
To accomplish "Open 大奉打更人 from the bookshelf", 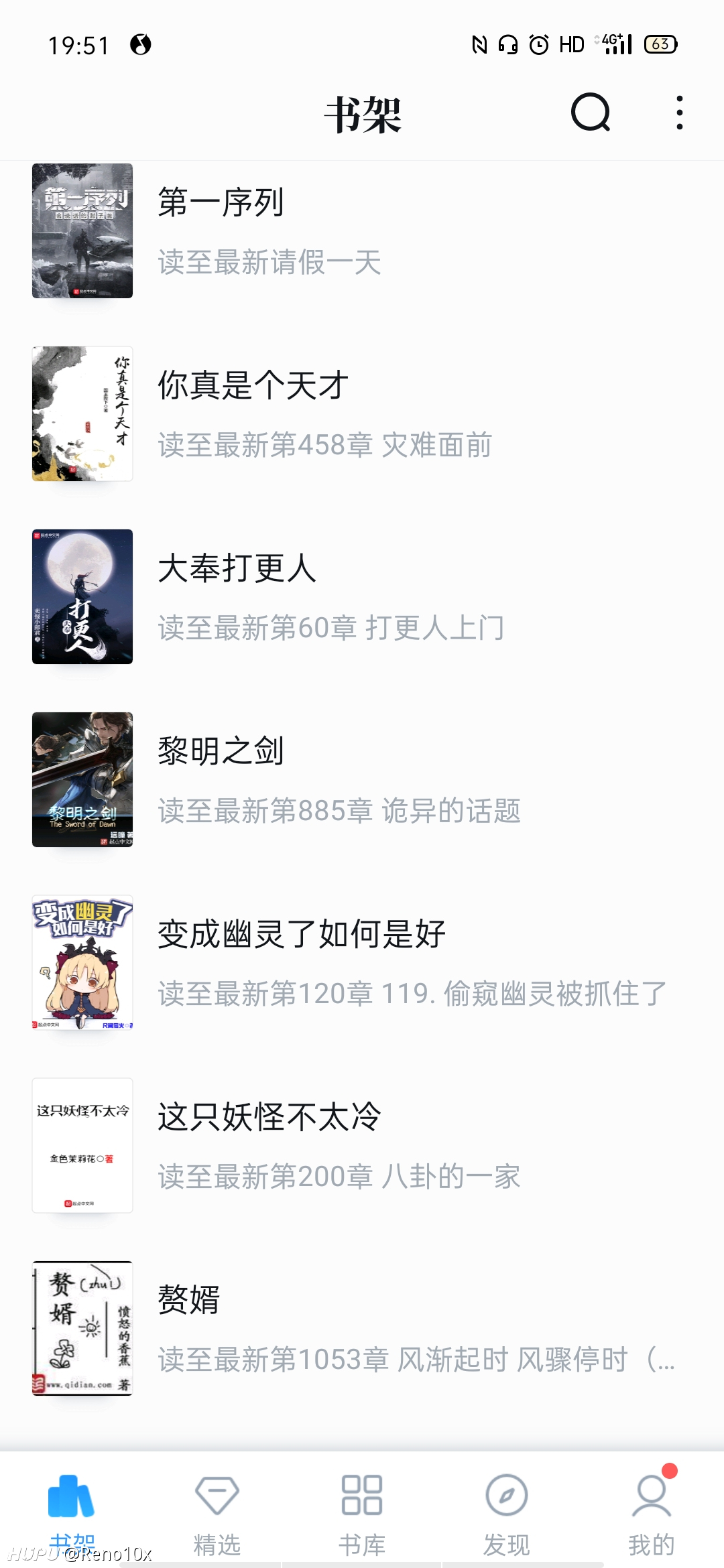I will [237, 568].
